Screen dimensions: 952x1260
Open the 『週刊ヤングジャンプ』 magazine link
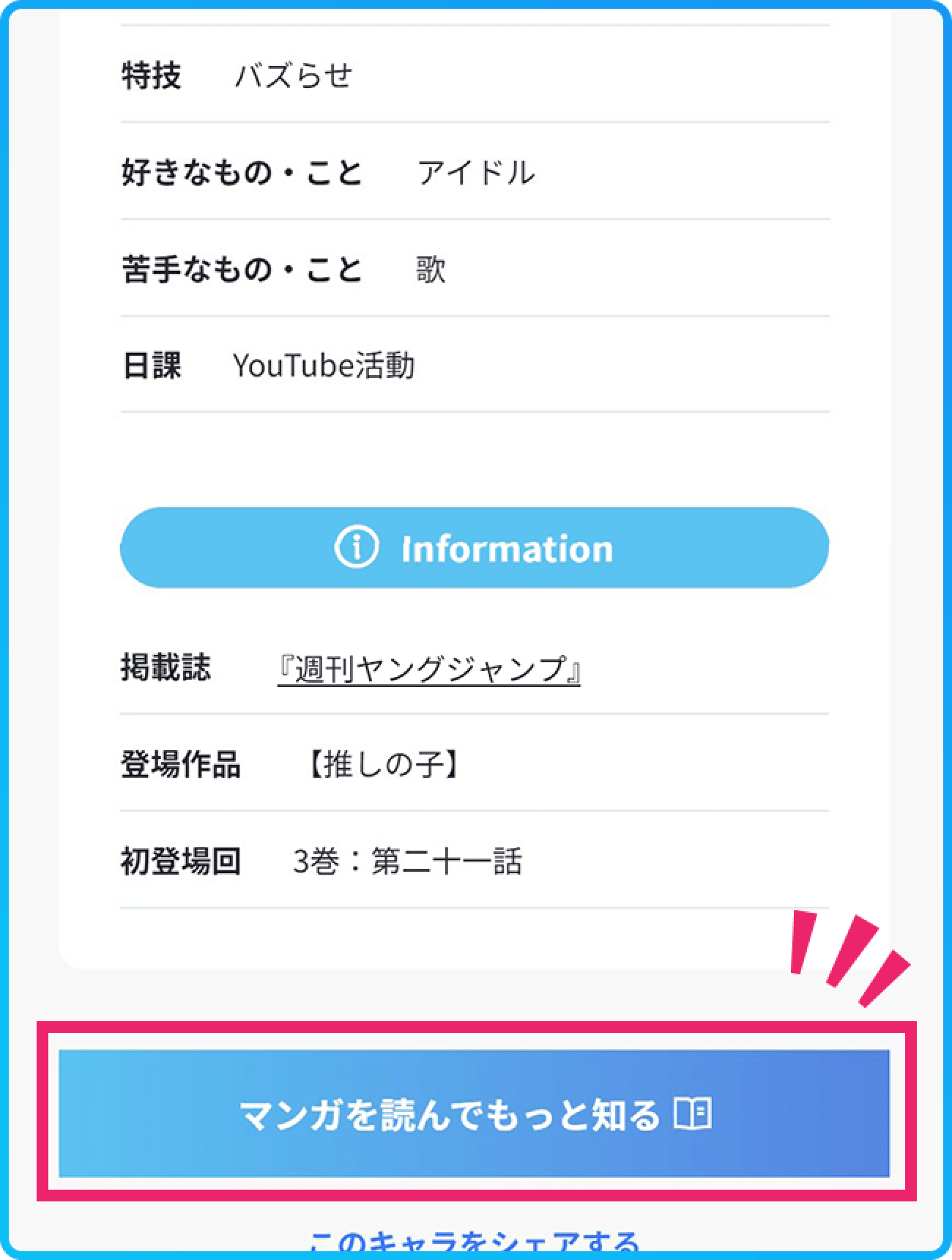pos(429,669)
